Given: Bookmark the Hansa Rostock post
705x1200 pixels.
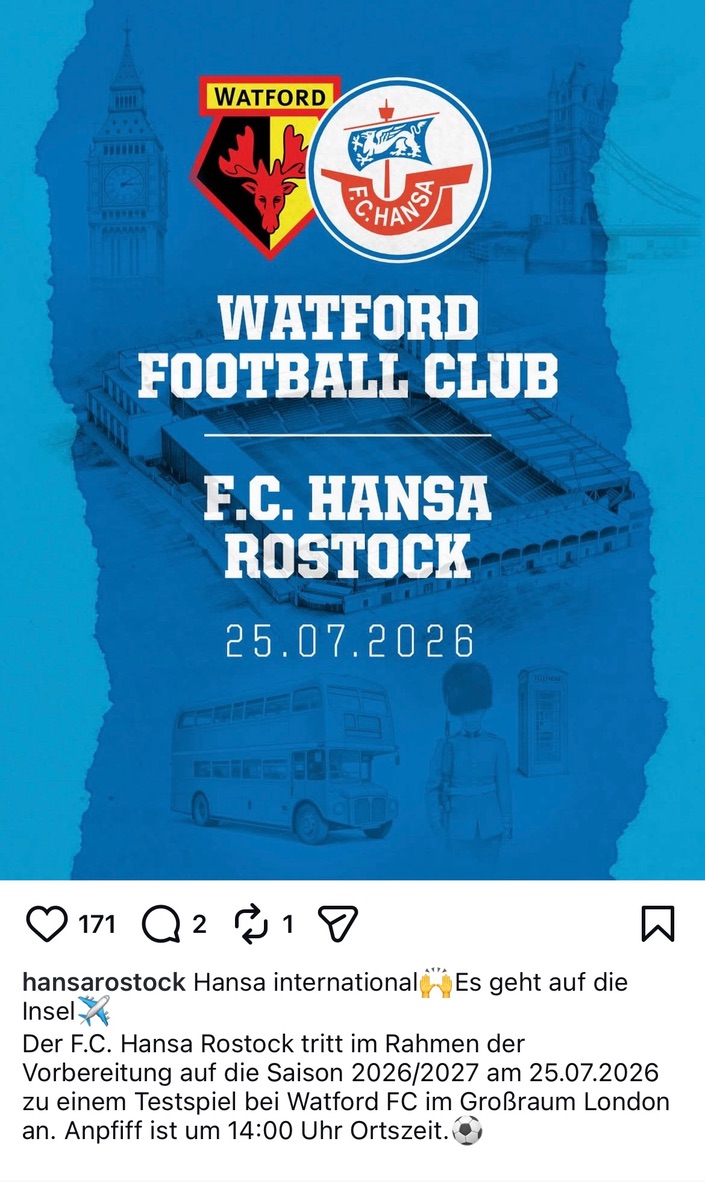Looking at the screenshot, I should [x=657, y=924].
